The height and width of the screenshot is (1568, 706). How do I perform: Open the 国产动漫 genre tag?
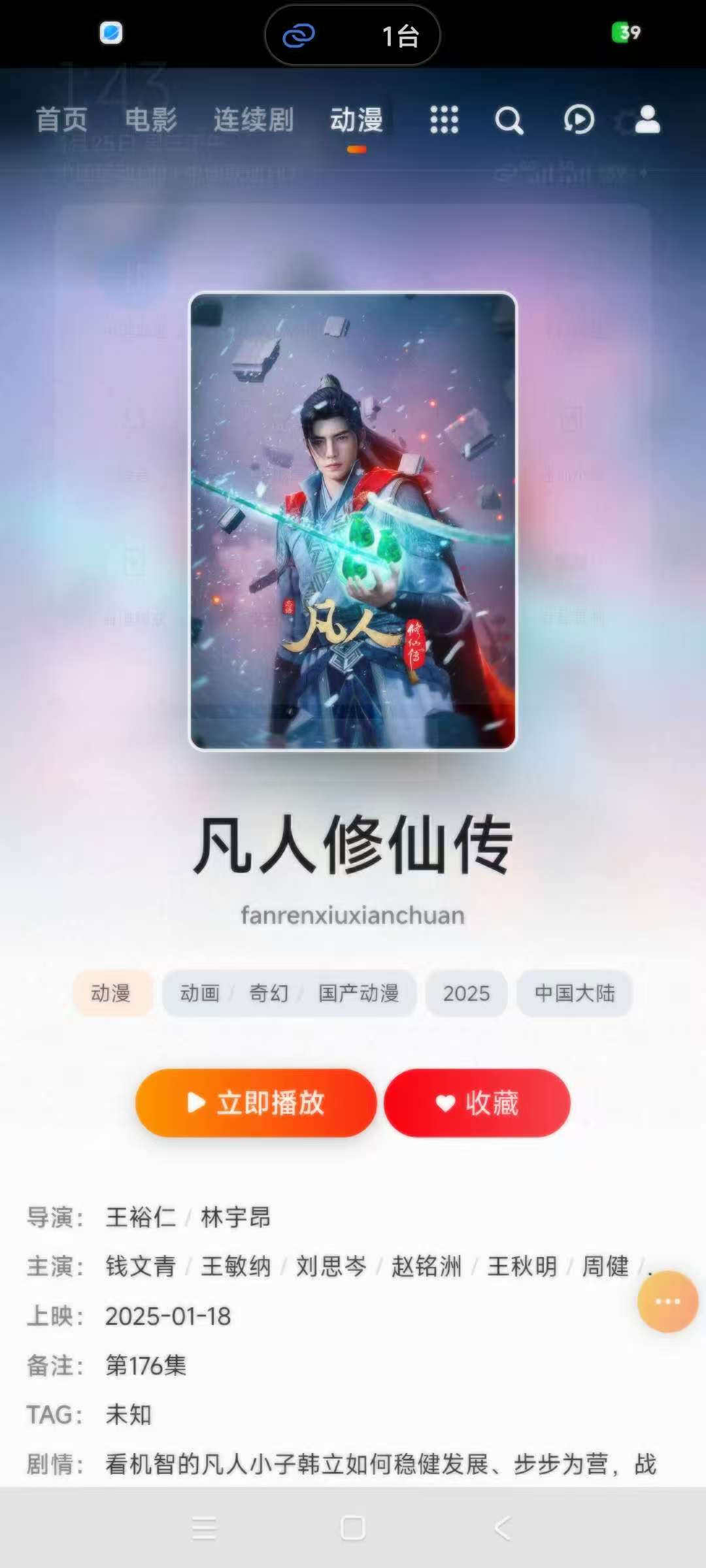[x=358, y=993]
